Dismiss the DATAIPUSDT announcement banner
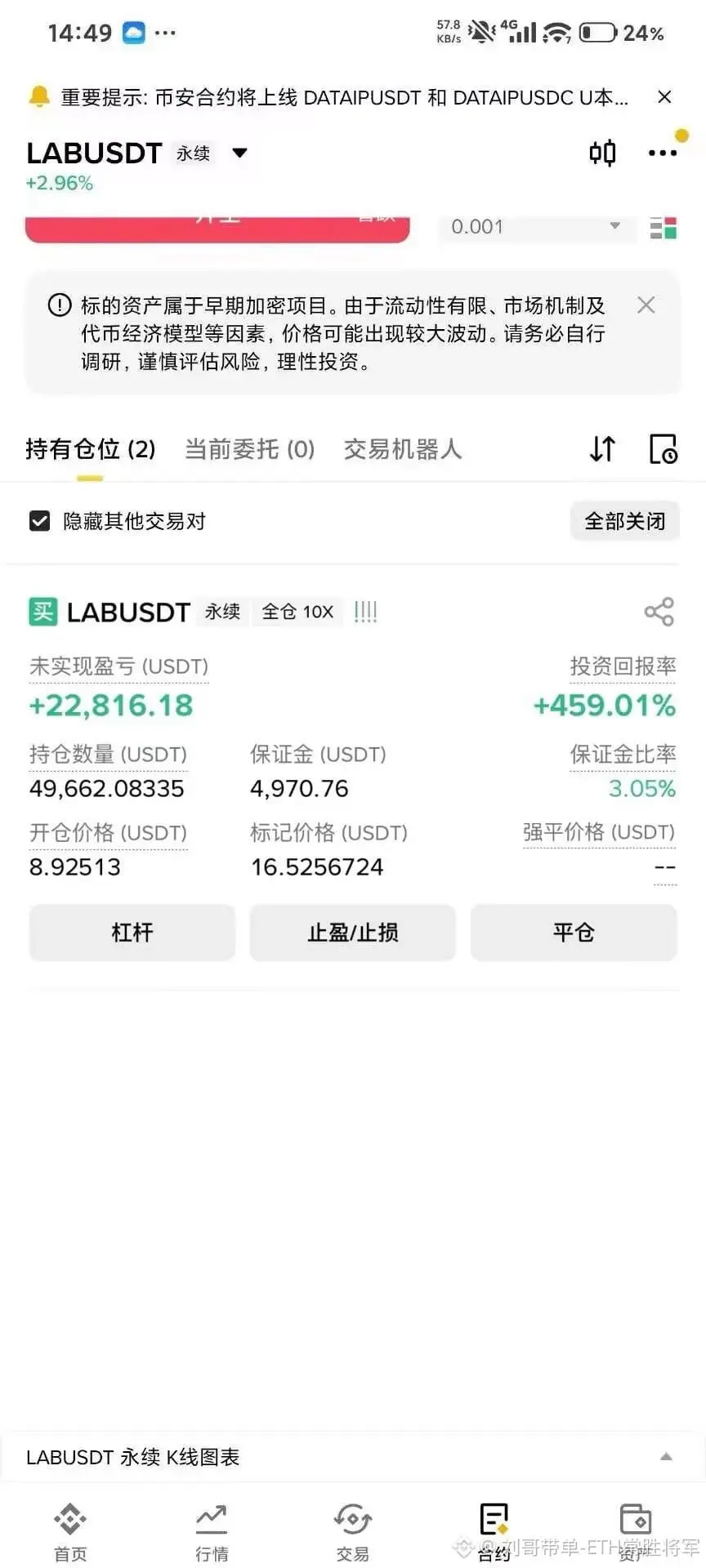The width and height of the screenshot is (706, 1568). (x=664, y=97)
